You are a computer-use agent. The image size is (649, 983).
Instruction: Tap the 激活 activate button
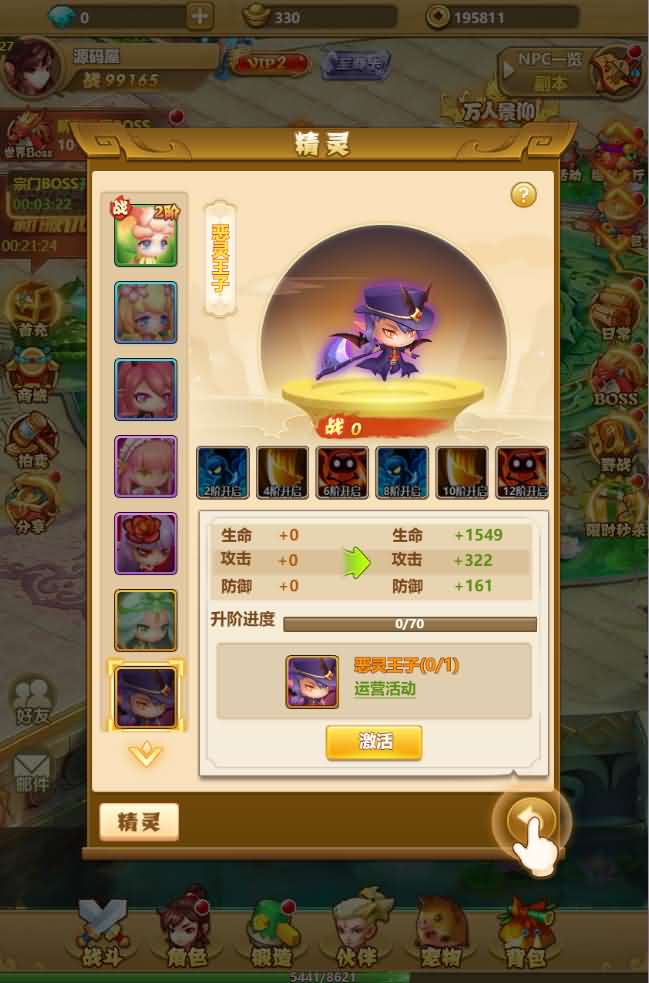pos(374,743)
